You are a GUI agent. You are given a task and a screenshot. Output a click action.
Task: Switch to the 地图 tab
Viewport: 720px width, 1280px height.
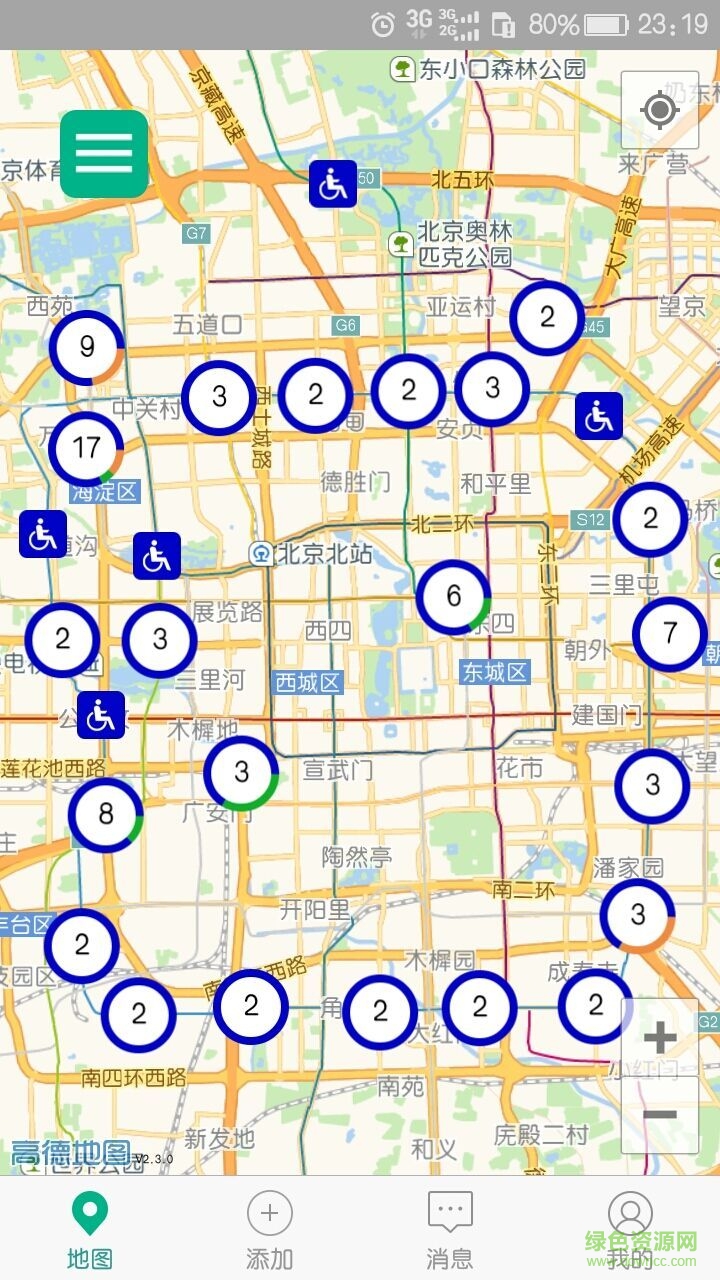pyautogui.click(x=90, y=1229)
